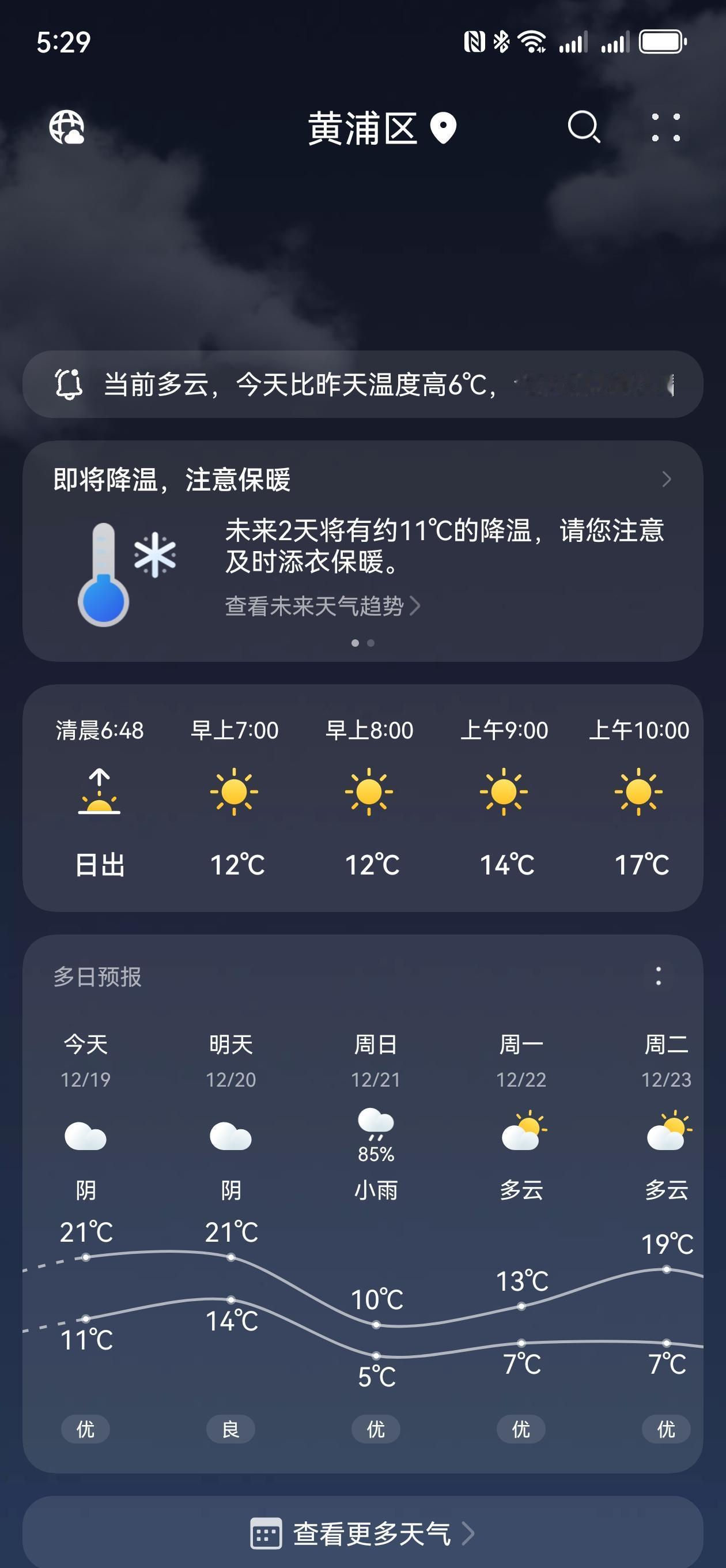Tap the 良 air quality chip under 明天
This screenshot has height=1568, width=726.
point(230,1430)
